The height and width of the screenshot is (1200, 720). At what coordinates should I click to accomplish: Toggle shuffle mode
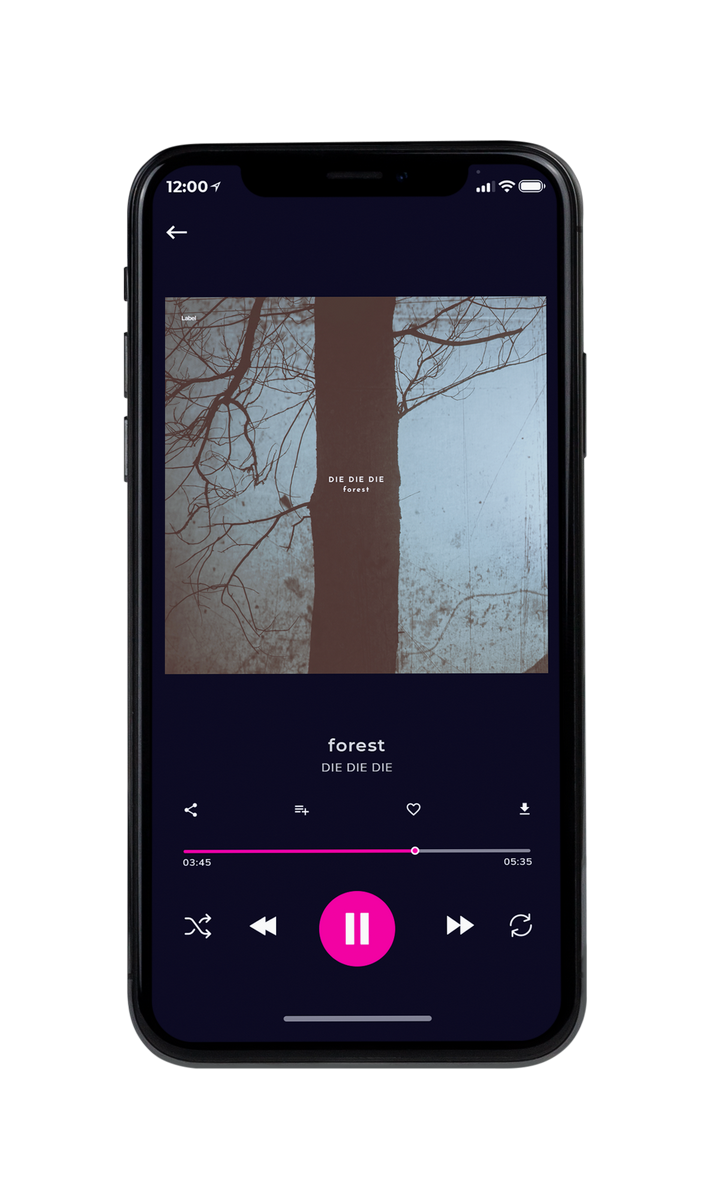[198, 926]
